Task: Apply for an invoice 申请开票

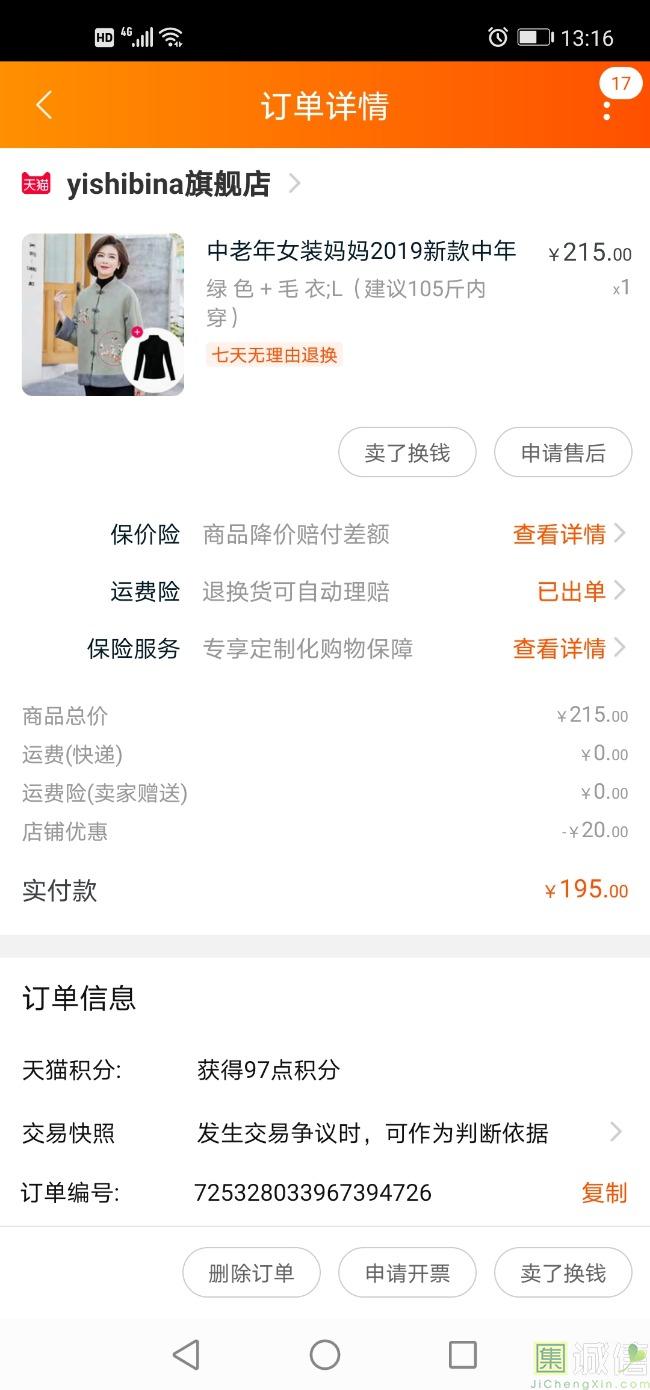Action: tap(407, 1273)
